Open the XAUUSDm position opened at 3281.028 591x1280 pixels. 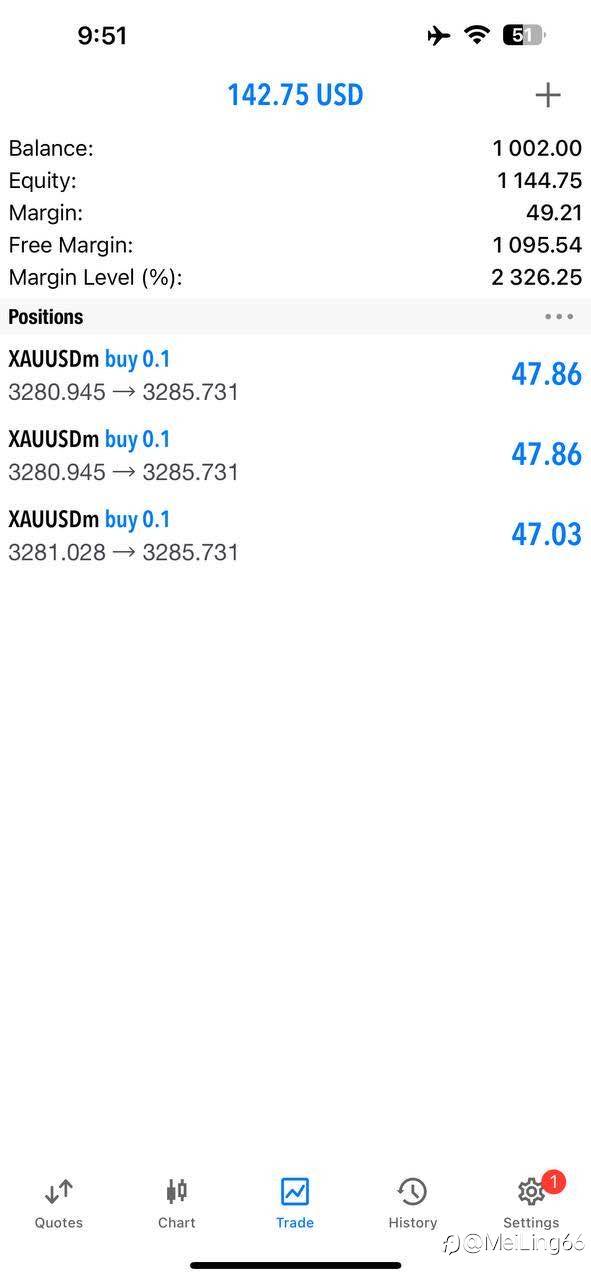tap(295, 535)
